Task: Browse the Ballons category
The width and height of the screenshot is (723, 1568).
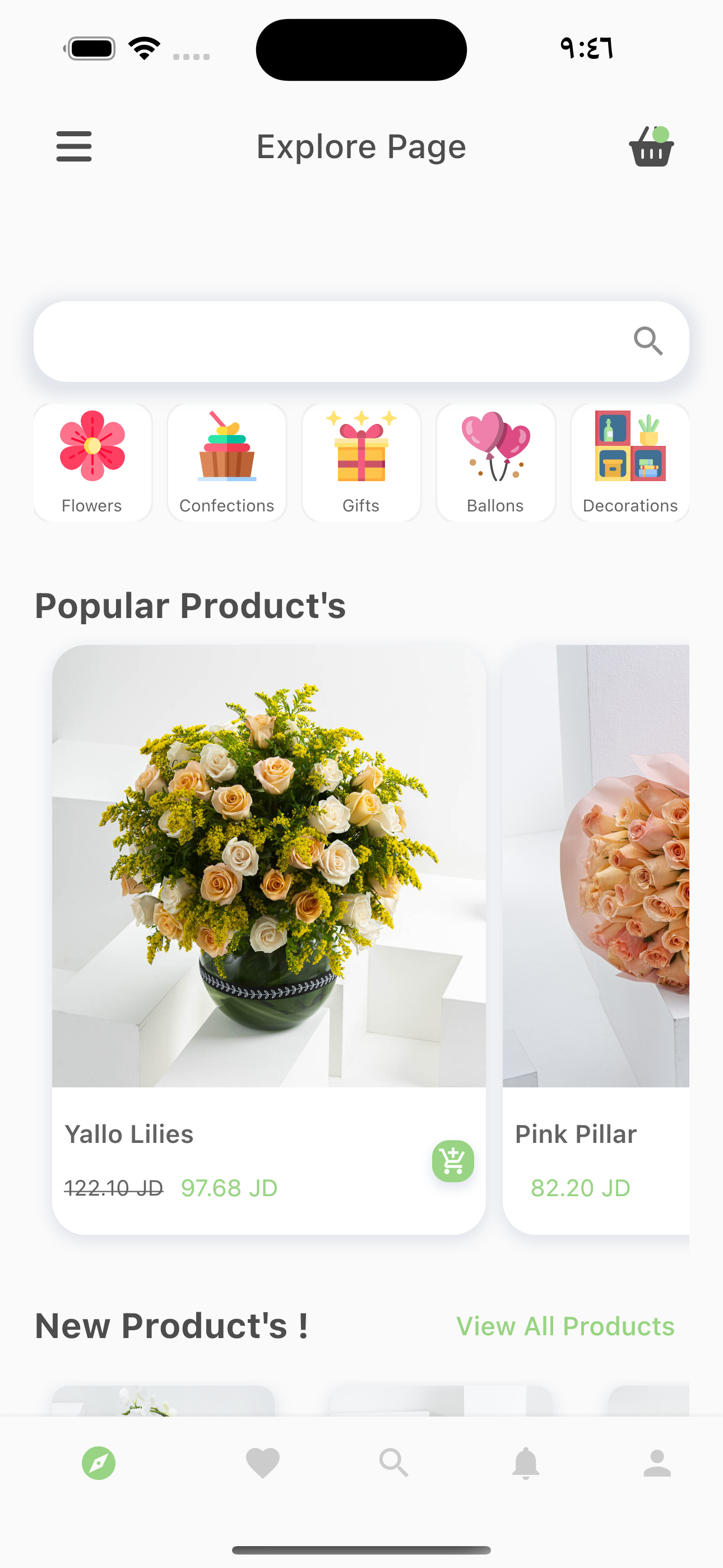Action: coord(495,463)
